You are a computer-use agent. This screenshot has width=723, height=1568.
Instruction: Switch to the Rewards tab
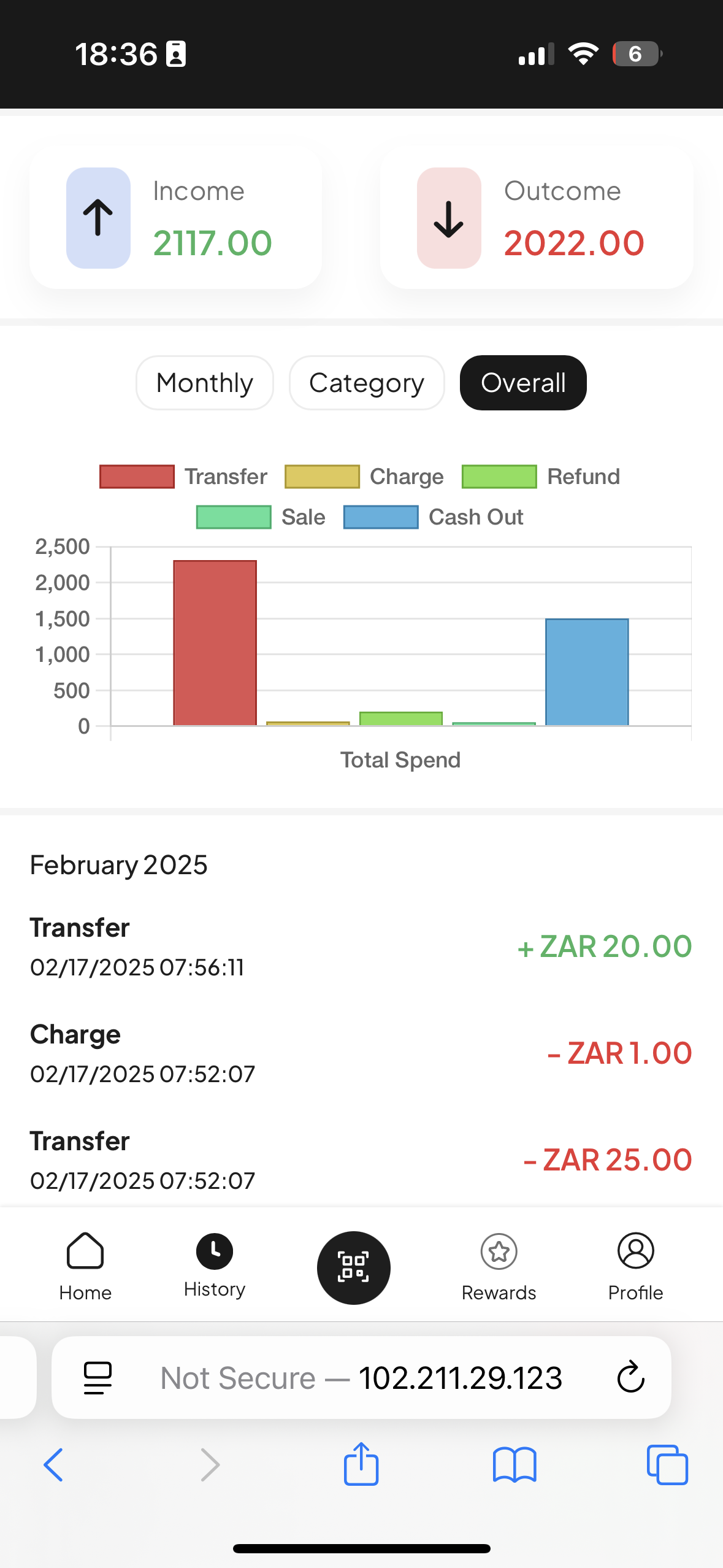click(x=499, y=1267)
